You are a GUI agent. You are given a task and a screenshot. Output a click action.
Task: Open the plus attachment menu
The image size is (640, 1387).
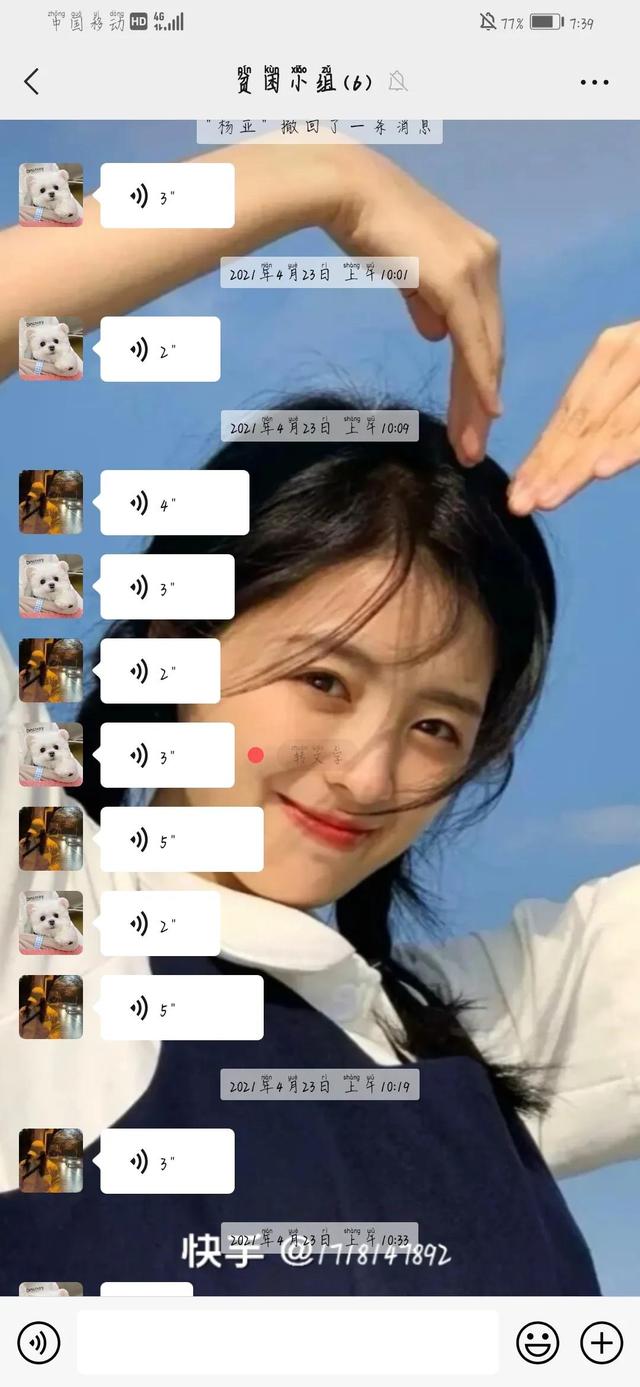click(x=601, y=1342)
